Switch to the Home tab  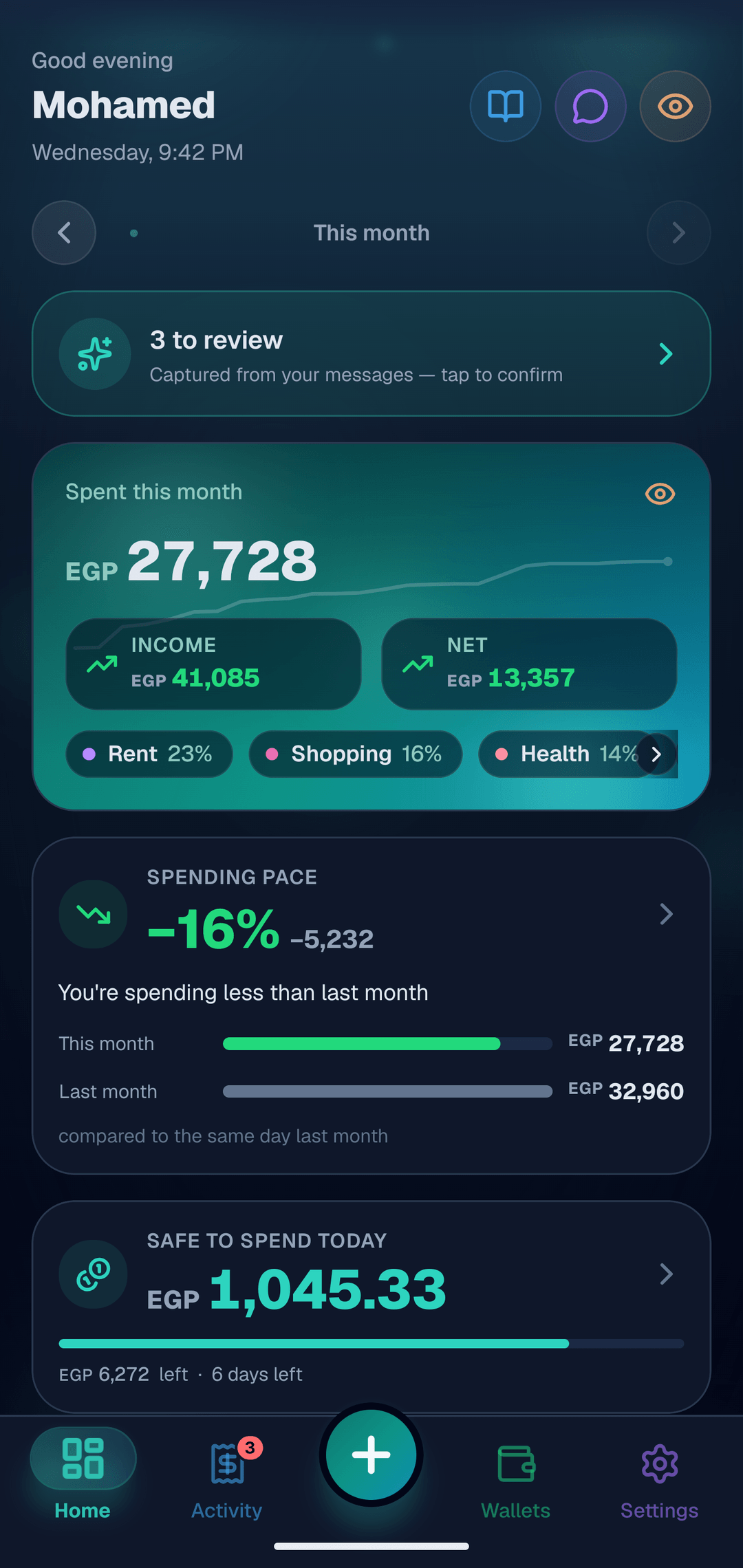[83, 1473]
